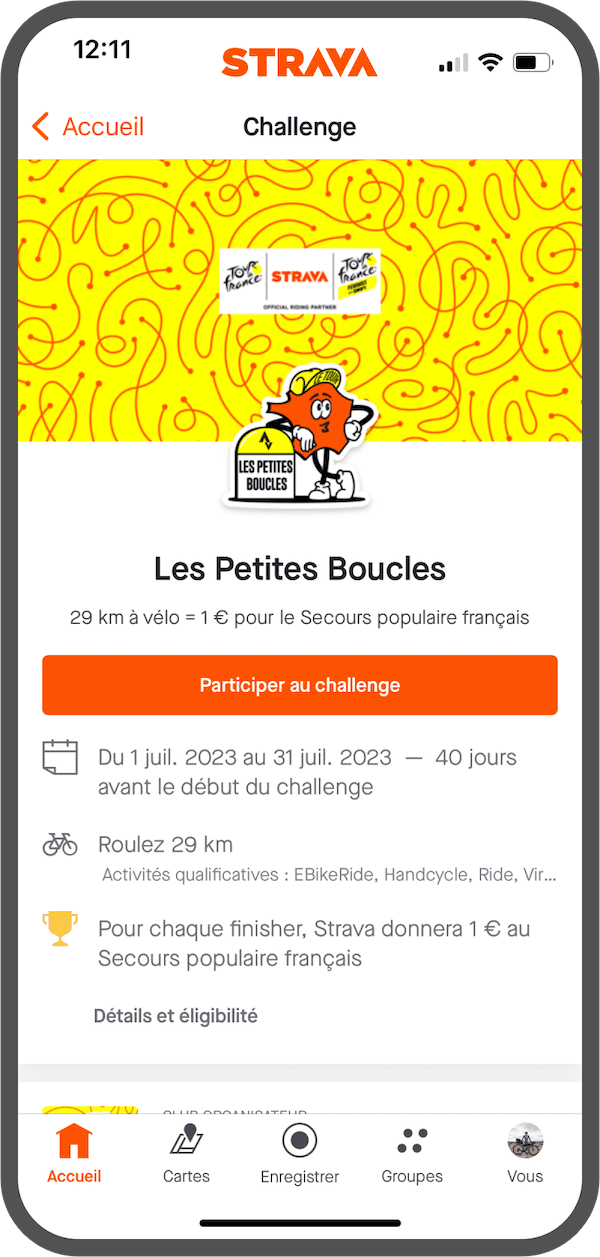This screenshot has width=600, height=1257.
Task: Open the Cartes tab
Action: click(x=187, y=1153)
